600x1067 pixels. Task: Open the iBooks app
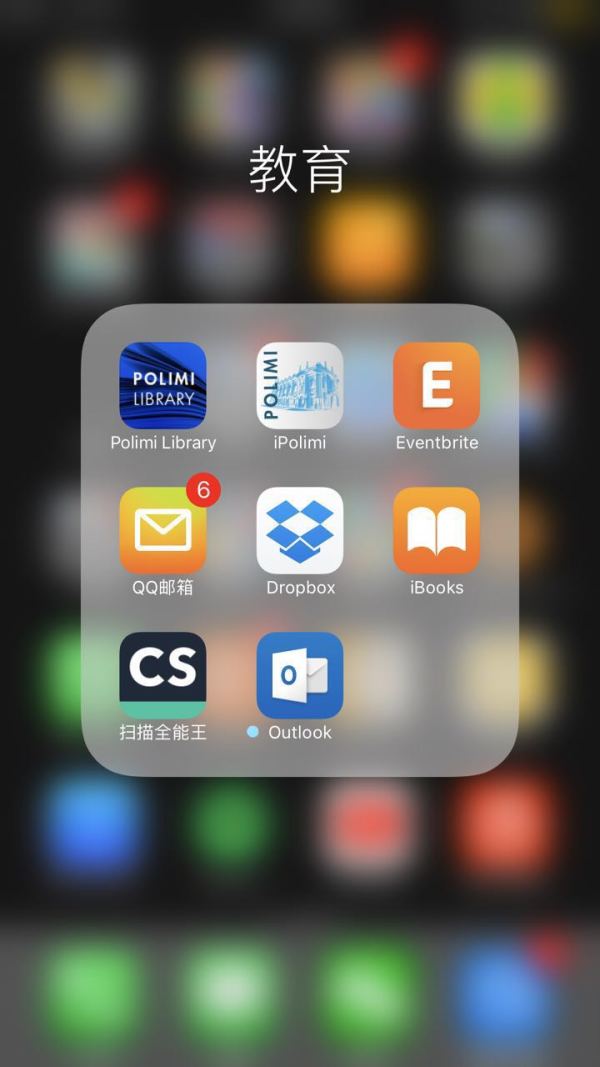coord(437,530)
